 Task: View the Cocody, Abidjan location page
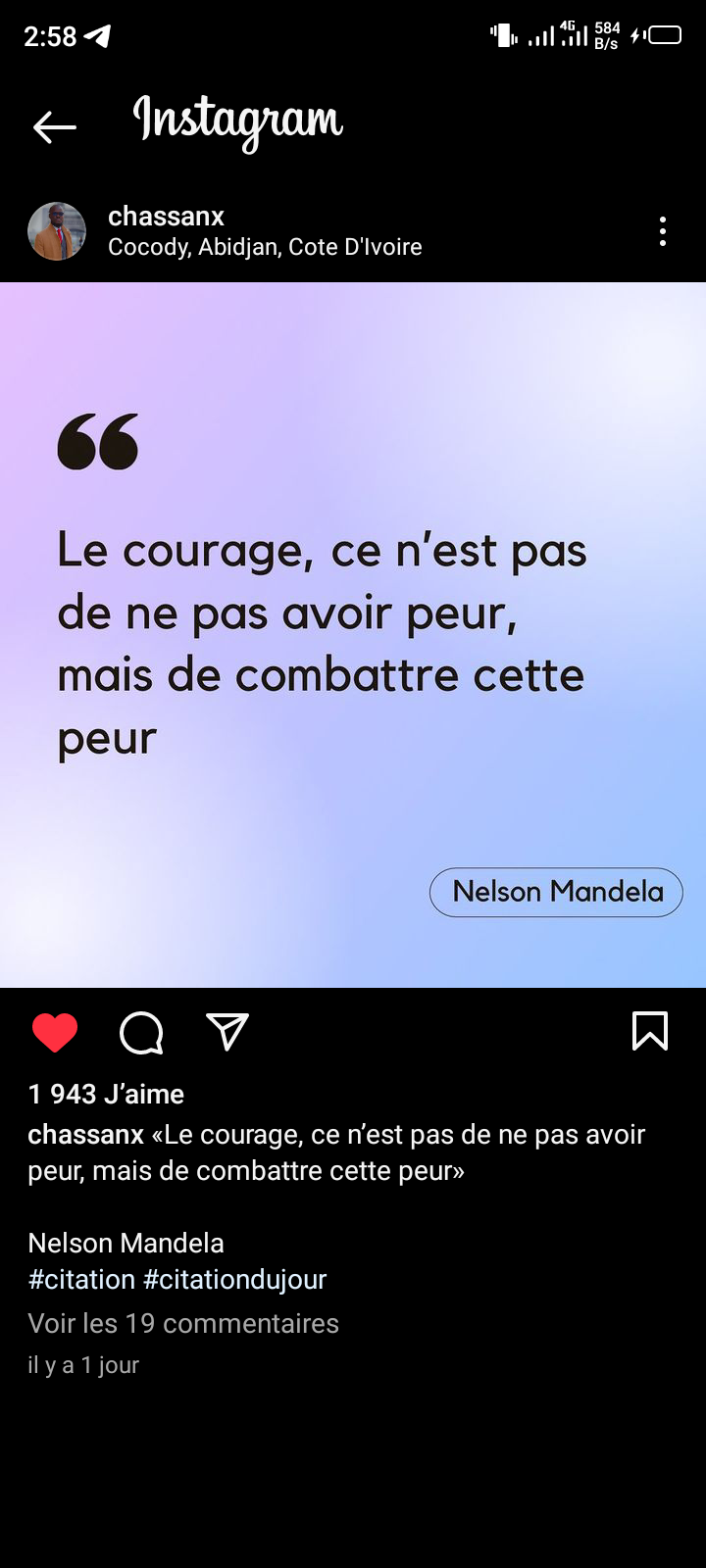265,247
